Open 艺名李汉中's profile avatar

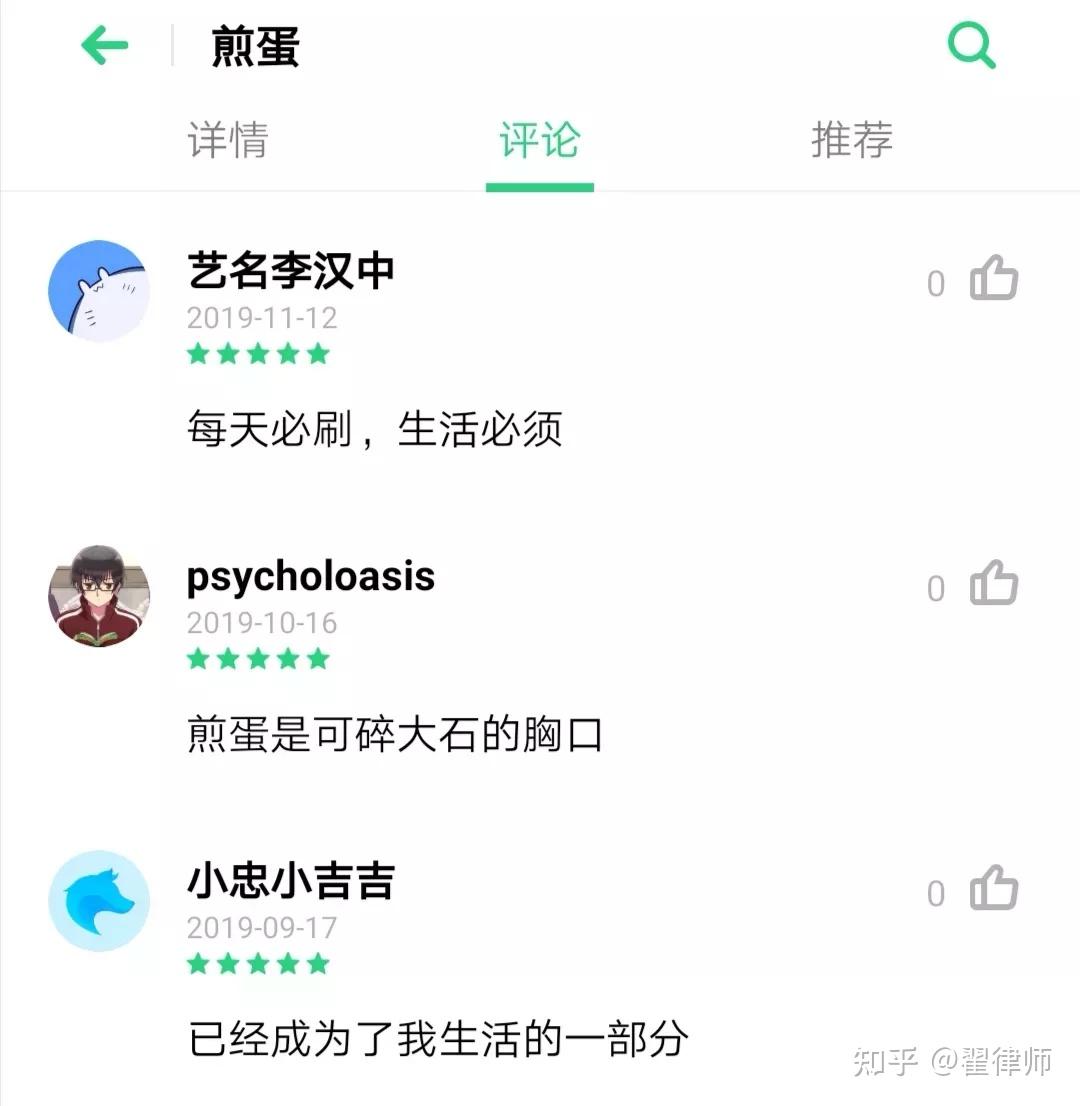[99, 291]
